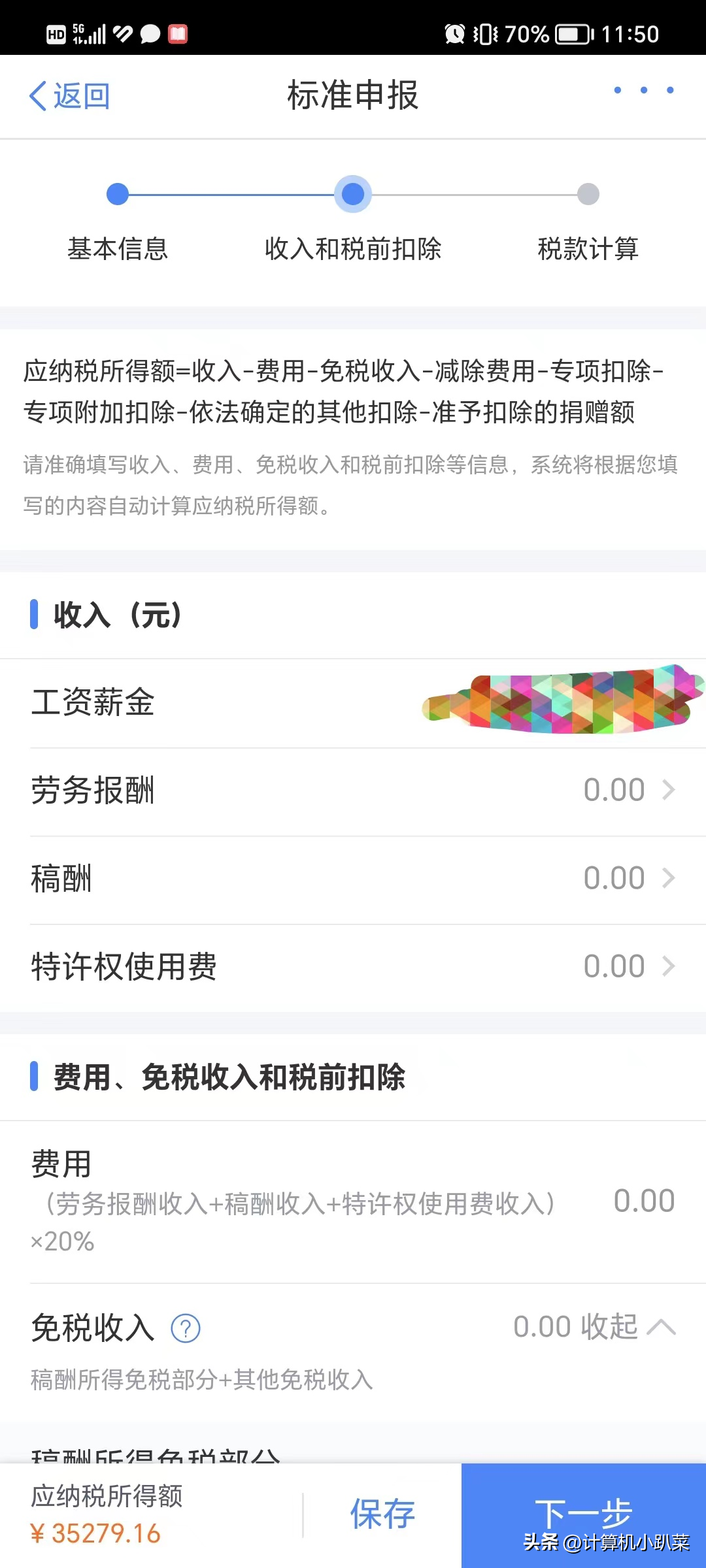Tap 下一步 to continue
The width and height of the screenshot is (706, 1568).
(x=584, y=1514)
